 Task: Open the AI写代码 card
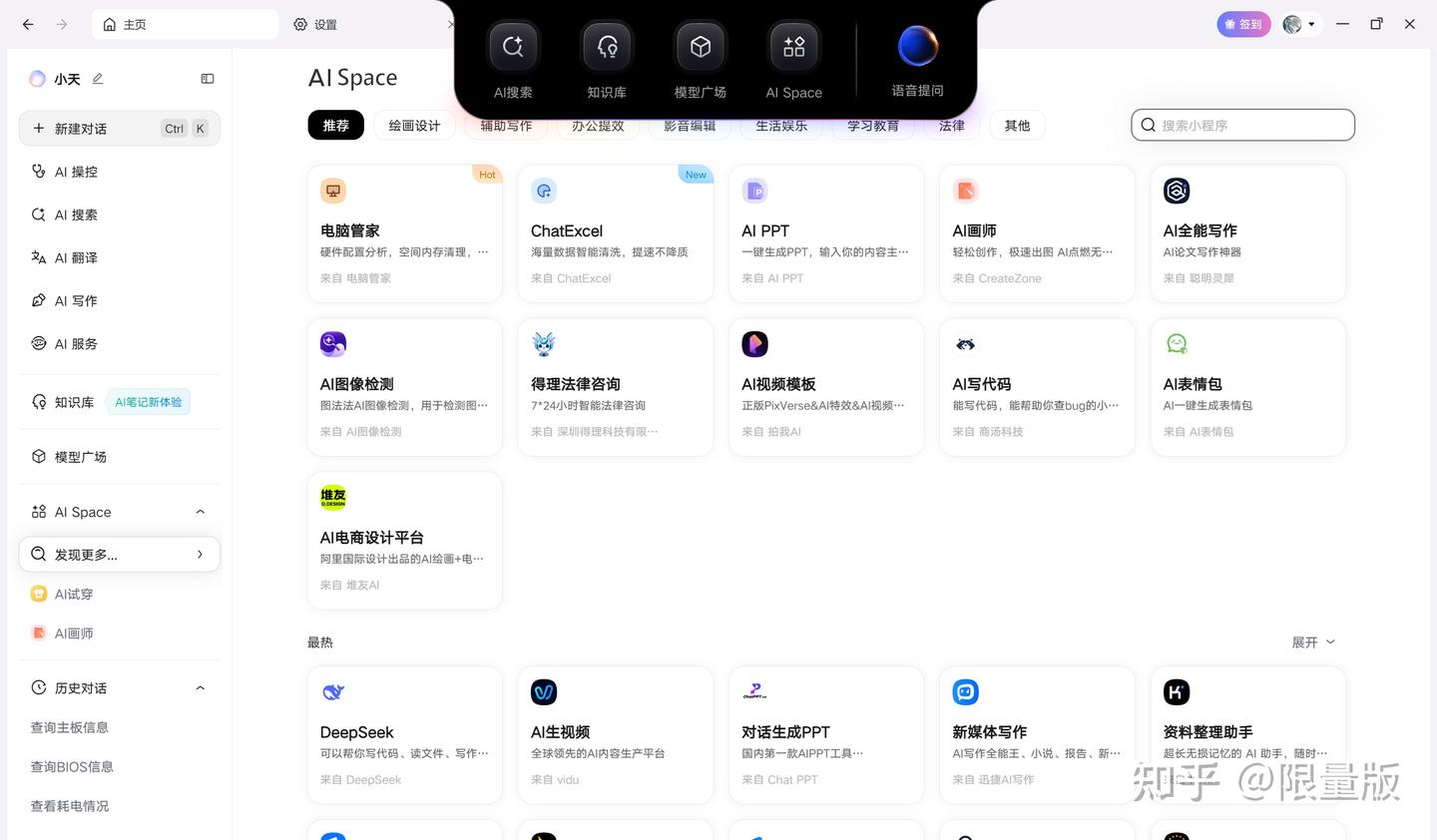click(x=1037, y=387)
